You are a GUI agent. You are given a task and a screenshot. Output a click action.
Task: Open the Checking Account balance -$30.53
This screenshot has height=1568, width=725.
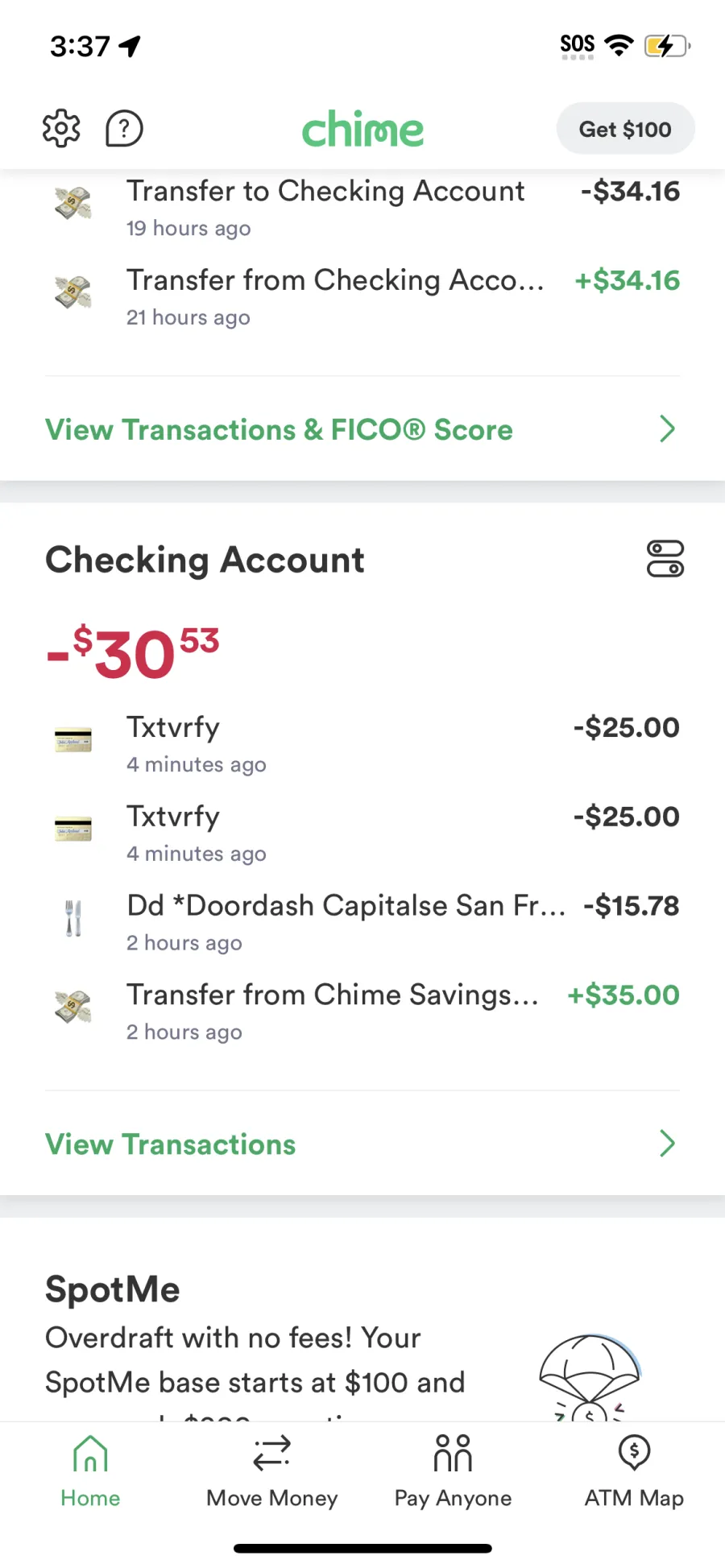pos(133,652)
